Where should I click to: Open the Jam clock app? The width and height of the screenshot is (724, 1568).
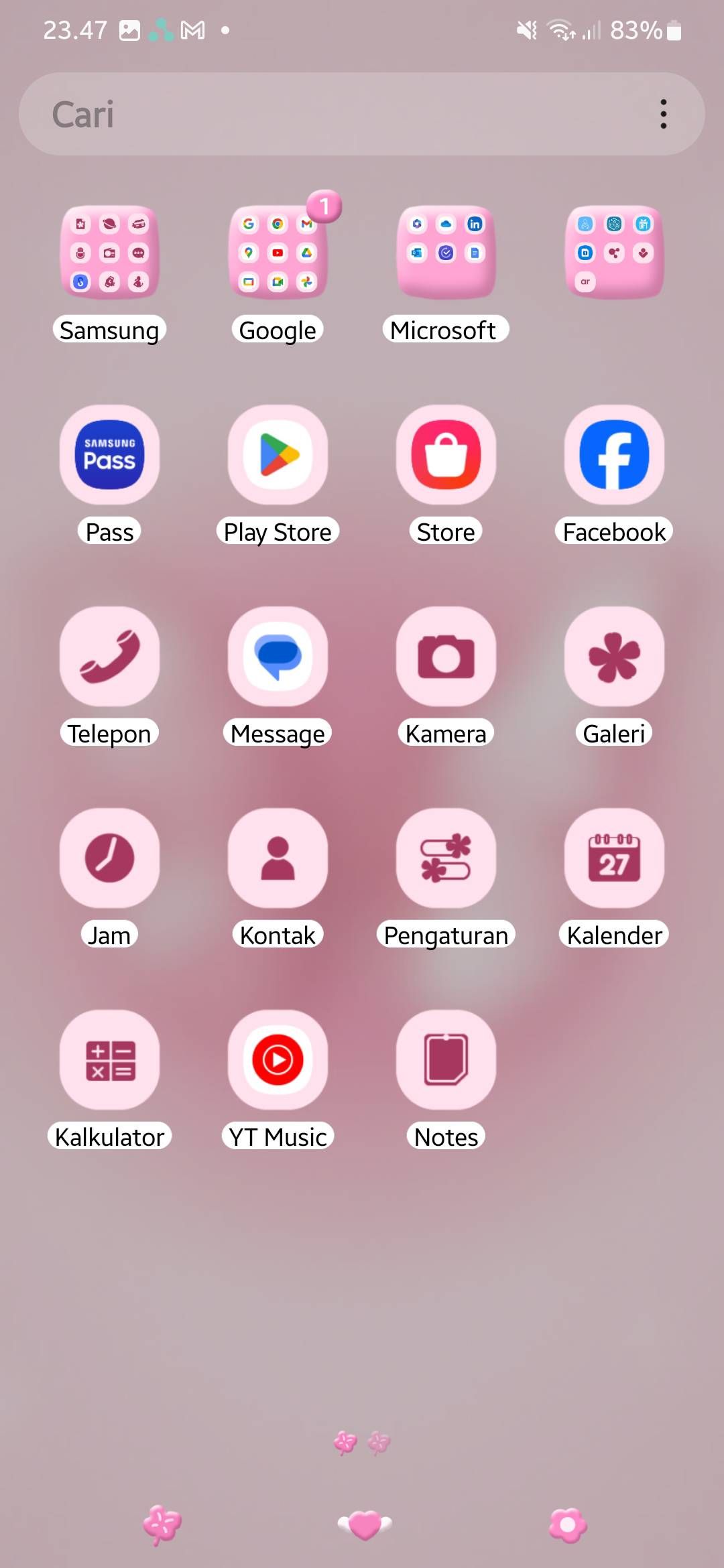click(109, 858)
